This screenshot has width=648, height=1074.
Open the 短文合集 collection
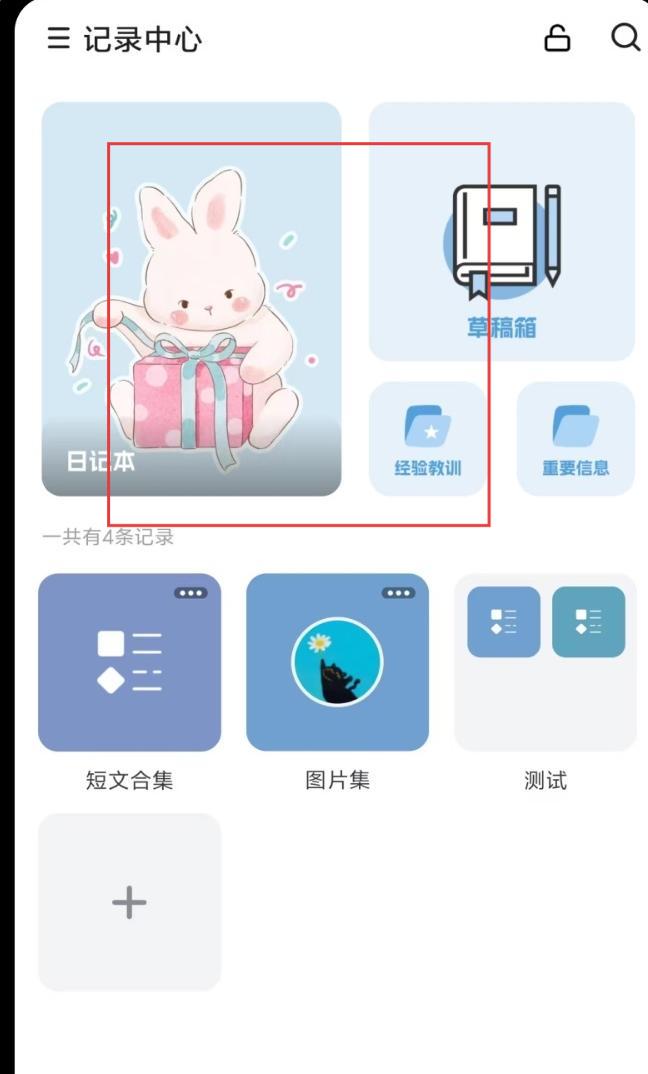129,662
